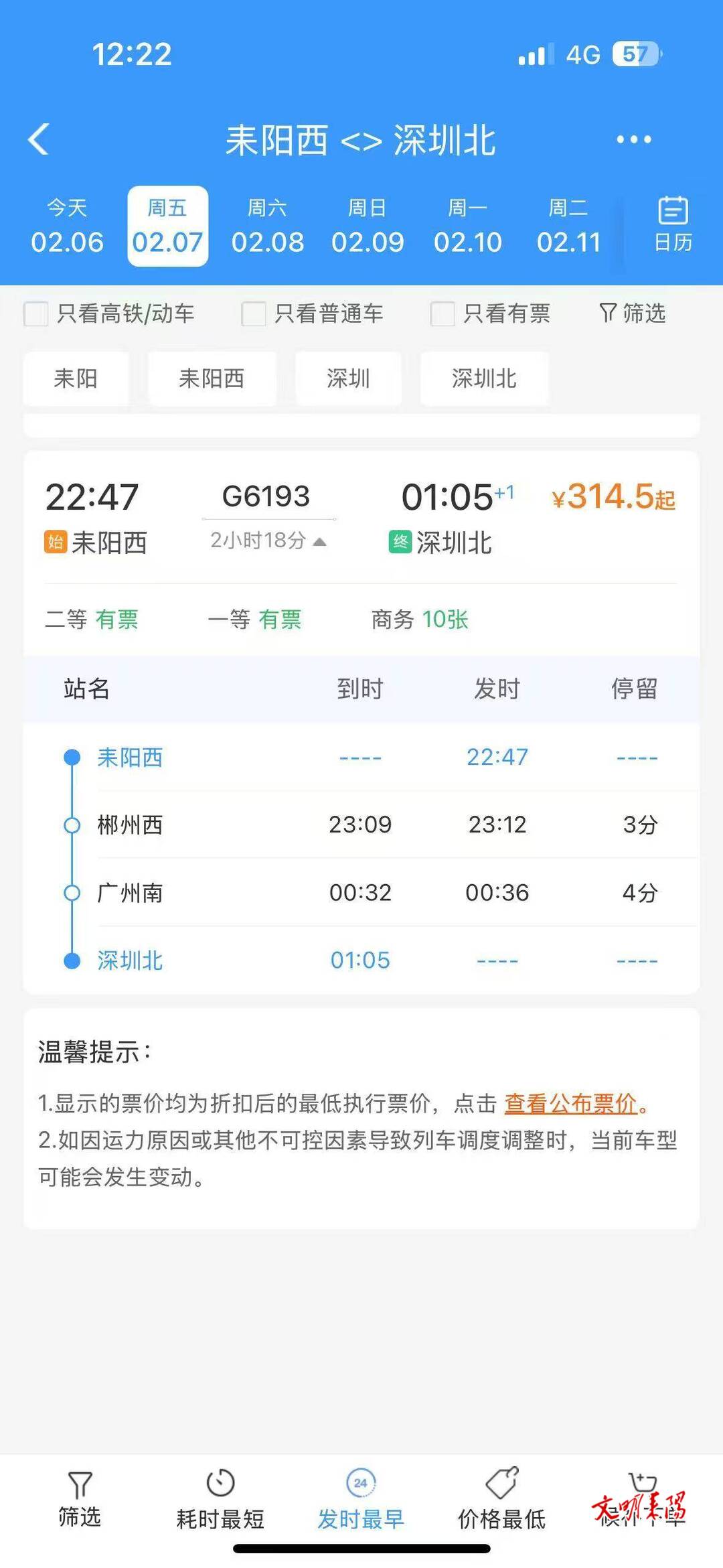Enable 只看有票 checkbox
This screenshot has width=723, height=1568.
(443, 313)
